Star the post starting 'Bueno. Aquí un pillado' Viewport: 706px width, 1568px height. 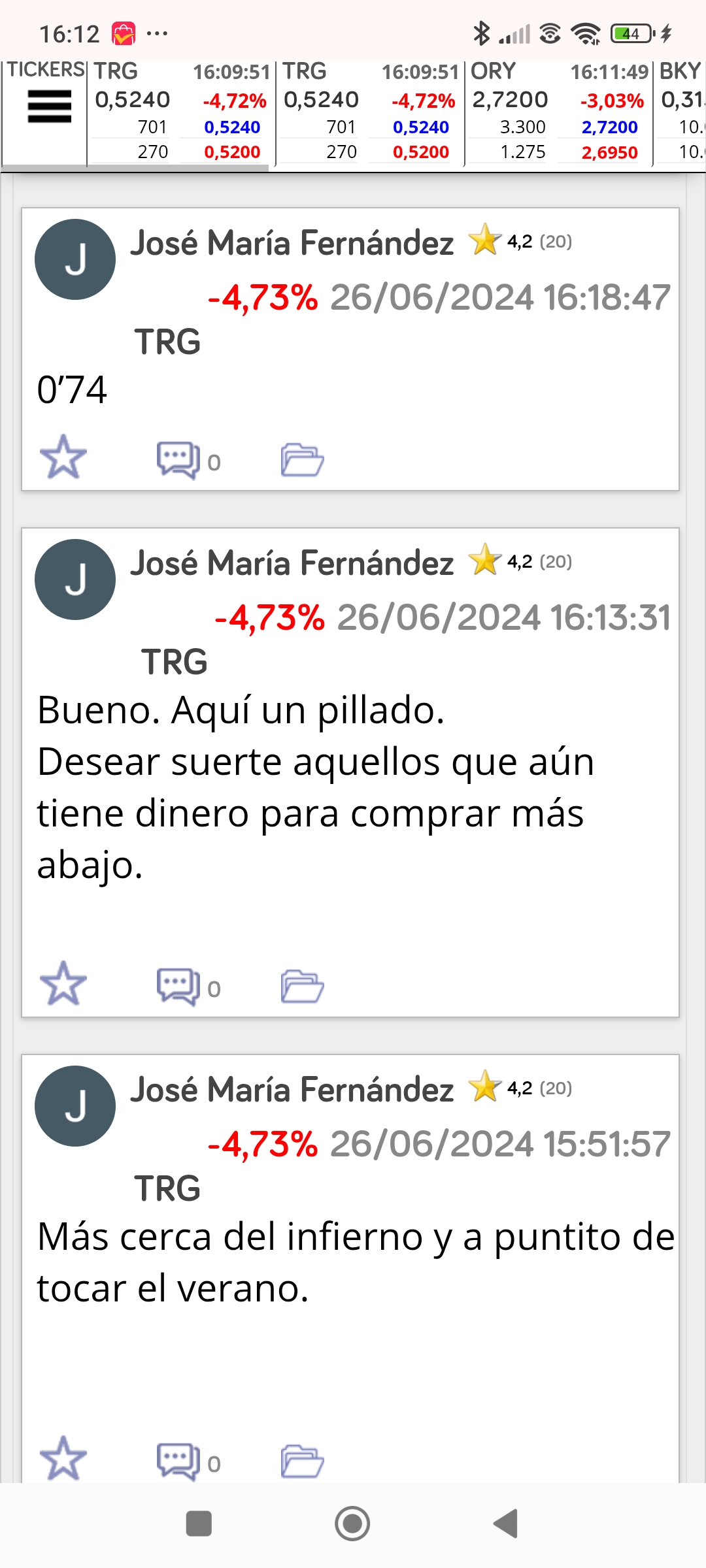pos(63,983)
